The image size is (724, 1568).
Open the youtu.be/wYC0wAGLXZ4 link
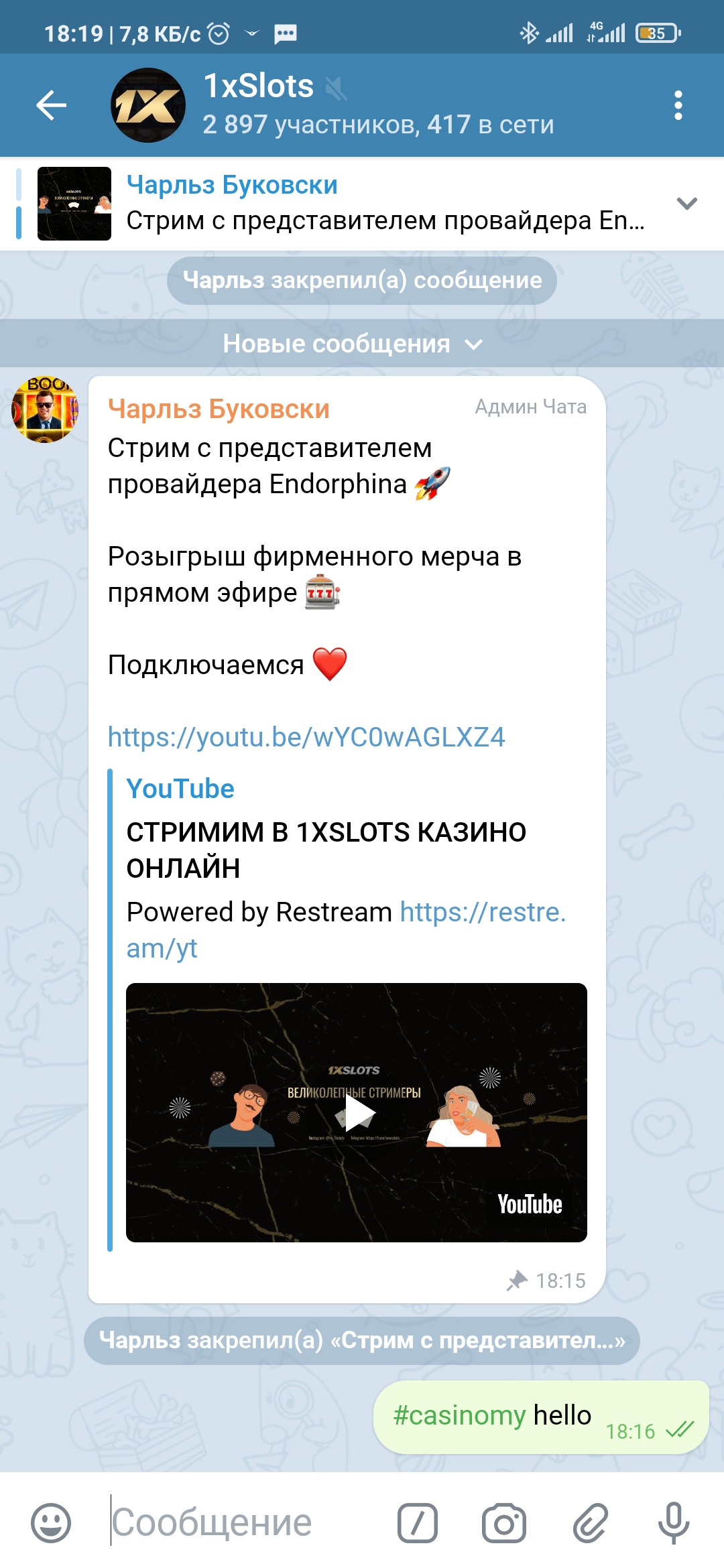(x=306, y=737)
